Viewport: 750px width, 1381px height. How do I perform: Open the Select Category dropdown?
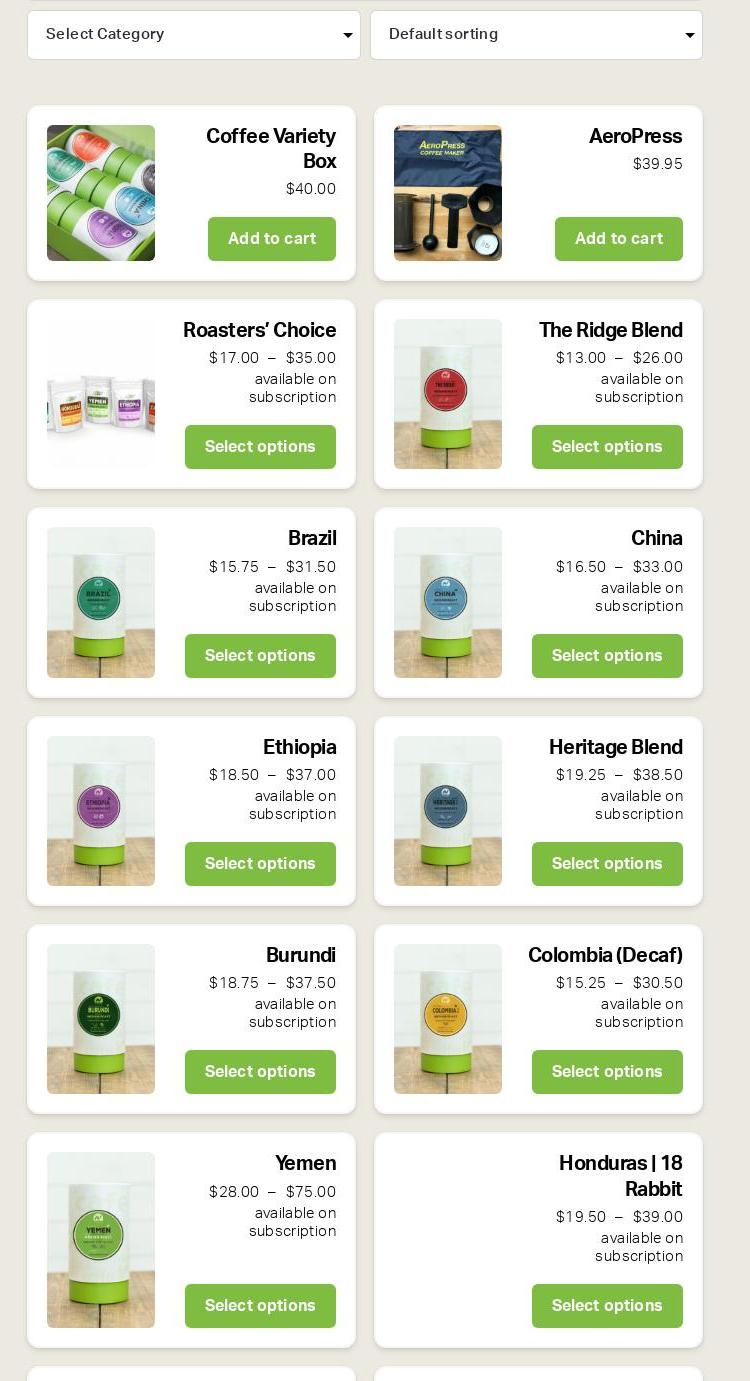click(x=193, y=35)
